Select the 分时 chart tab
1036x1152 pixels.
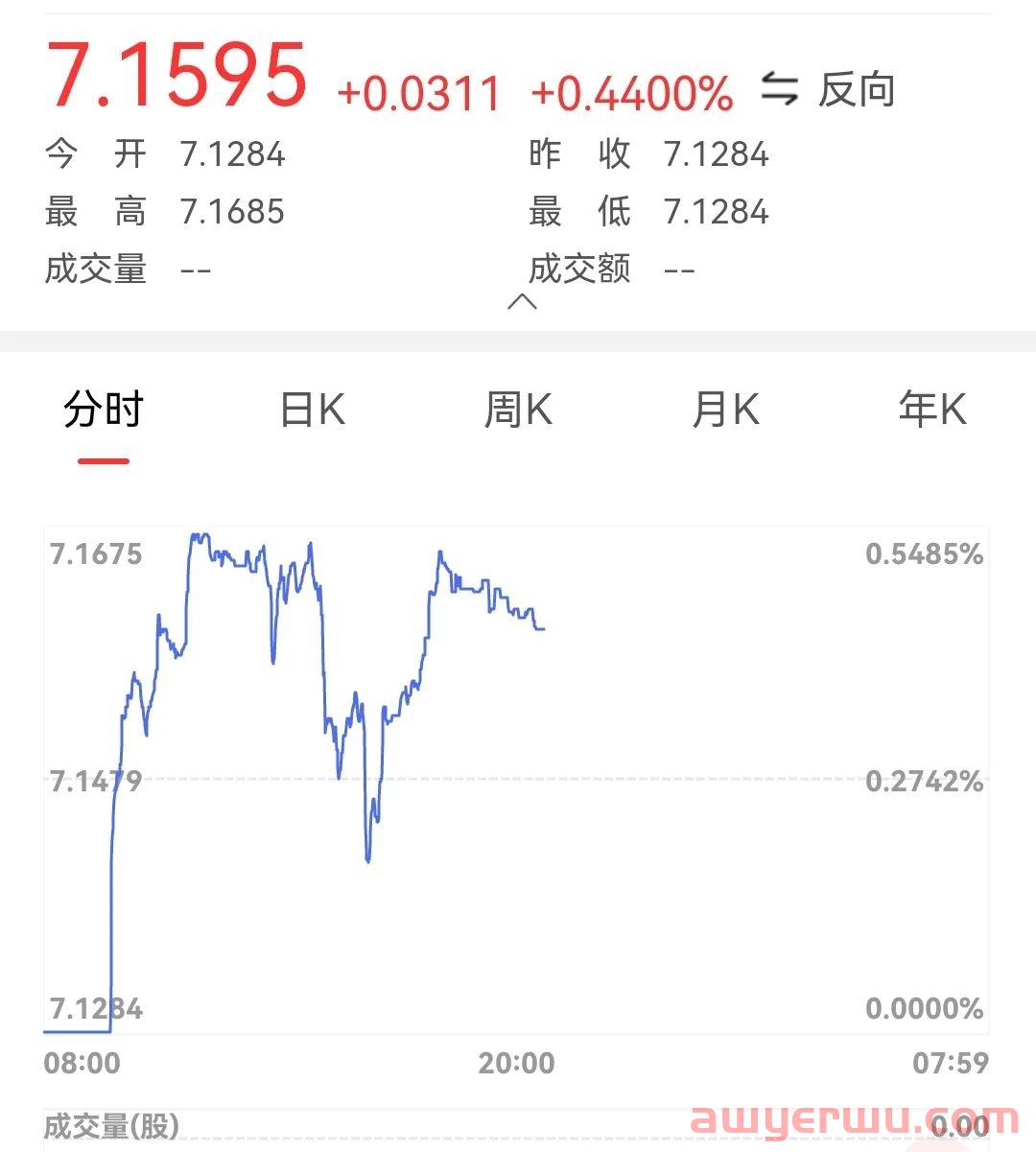click(x=104, y=411)
